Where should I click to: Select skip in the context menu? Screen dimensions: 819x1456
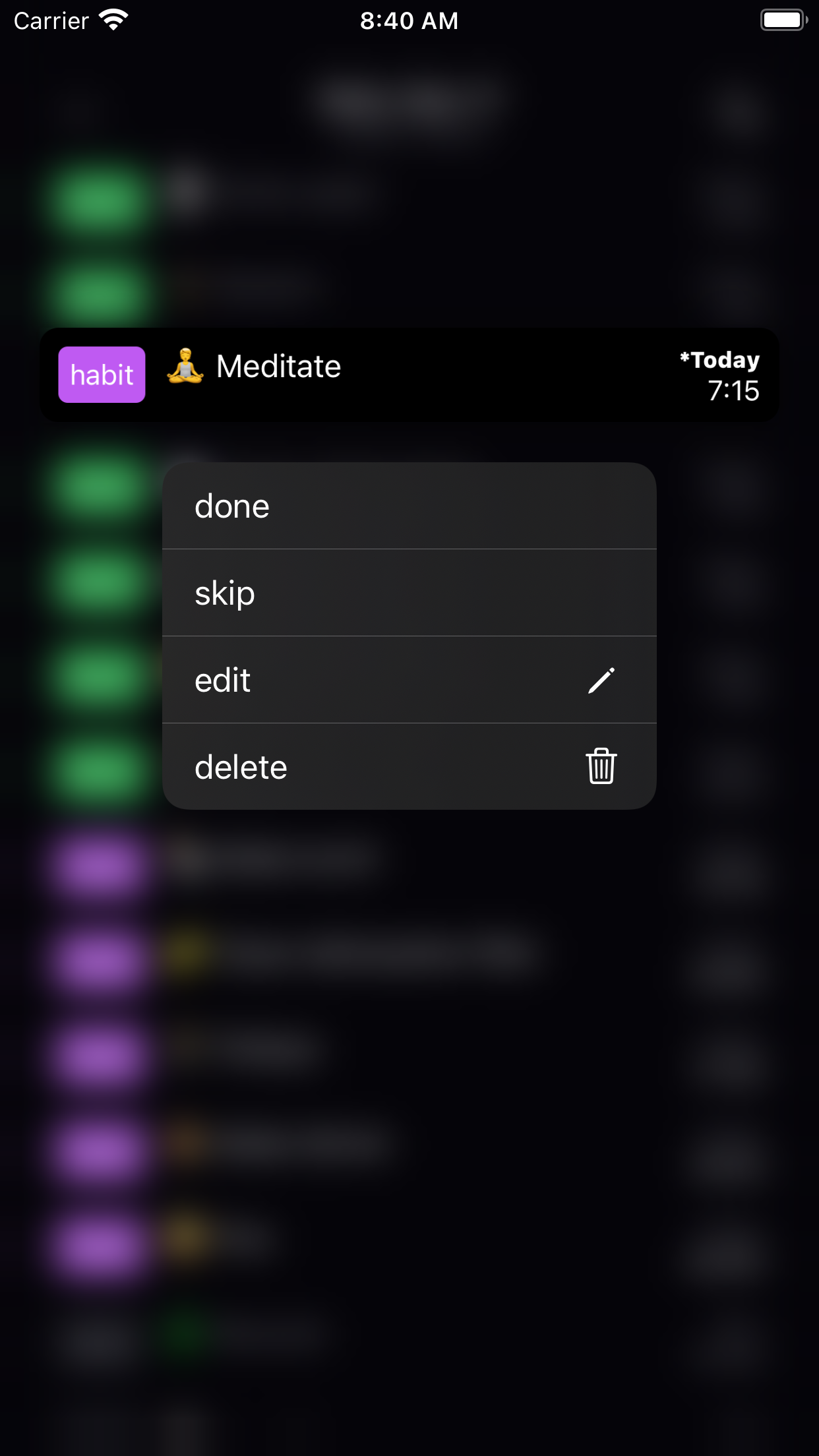[x=409, y=593]
